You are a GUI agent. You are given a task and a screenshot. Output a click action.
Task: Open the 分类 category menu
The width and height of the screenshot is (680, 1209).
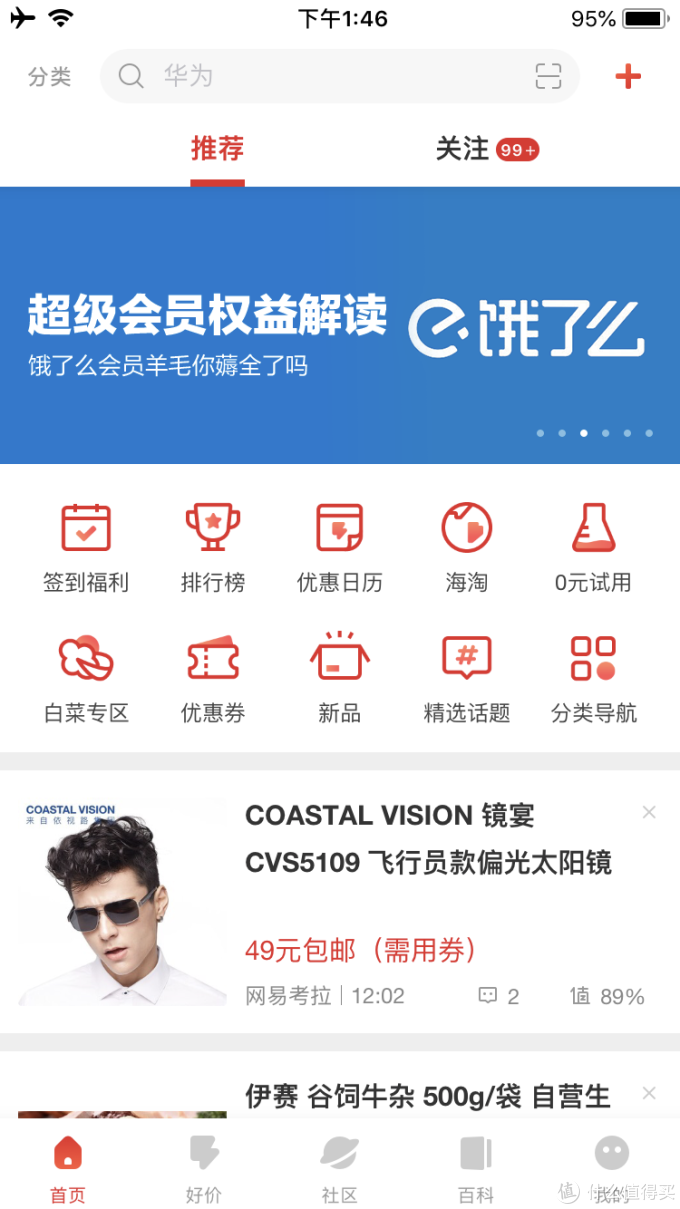[49, 77]
